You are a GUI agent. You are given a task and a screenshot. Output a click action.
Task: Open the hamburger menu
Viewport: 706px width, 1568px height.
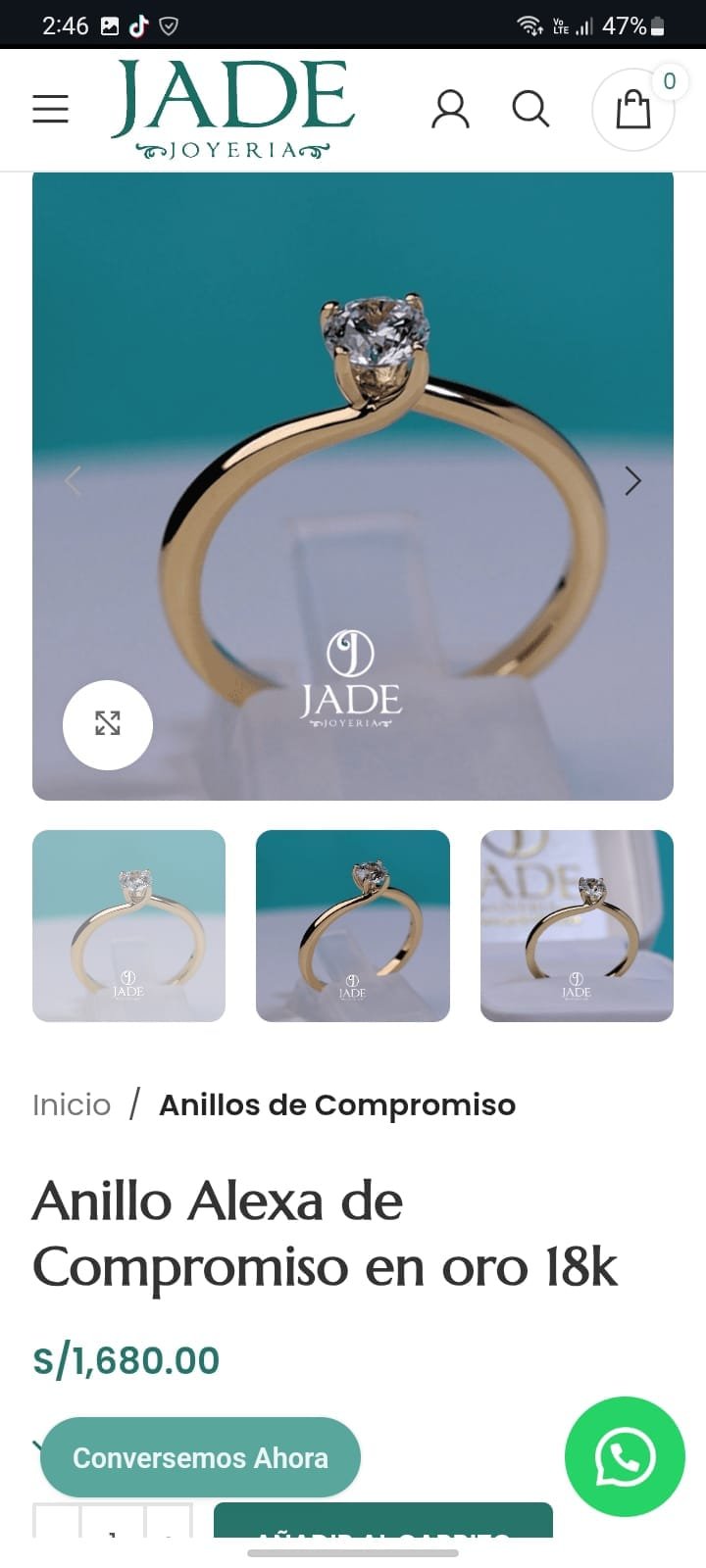50,109
